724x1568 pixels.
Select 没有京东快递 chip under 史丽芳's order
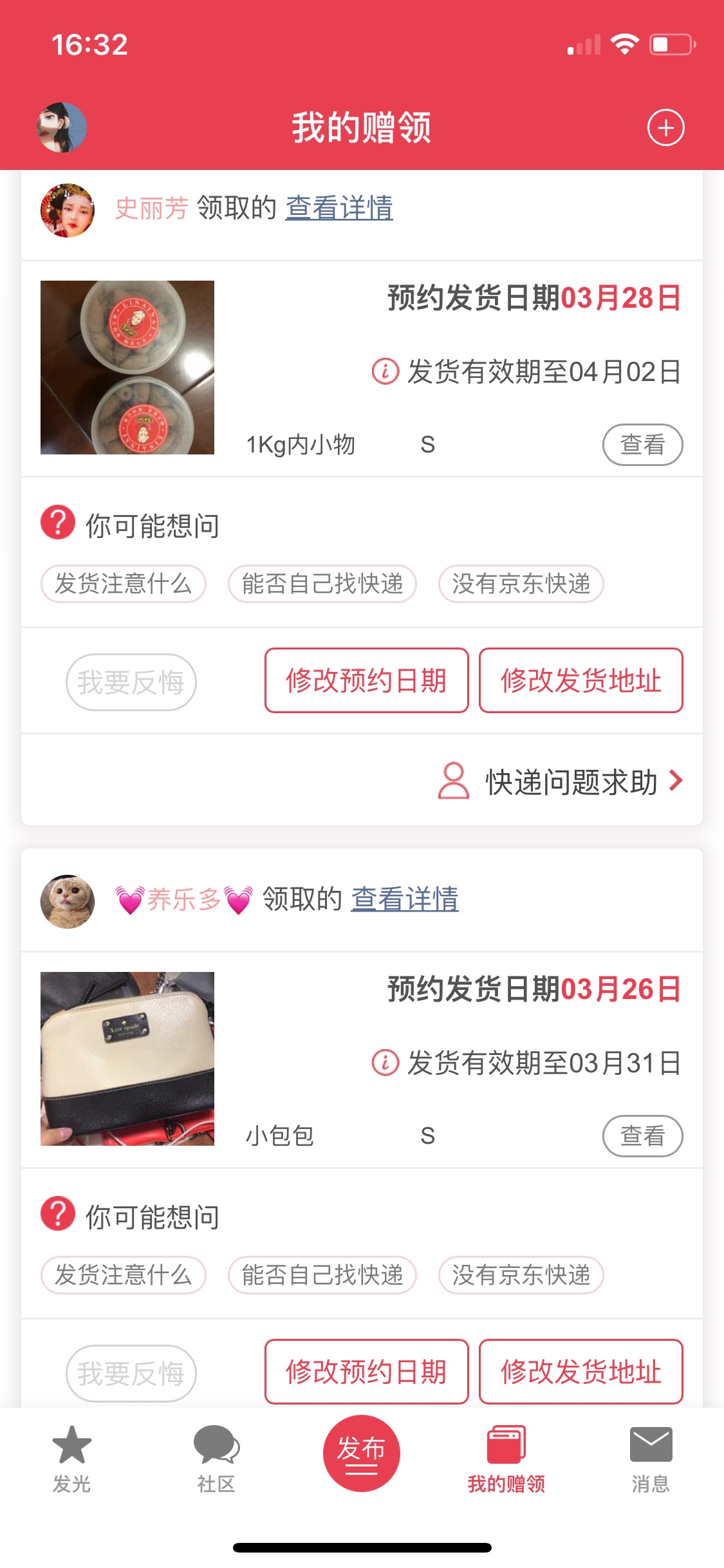point(521,584)
